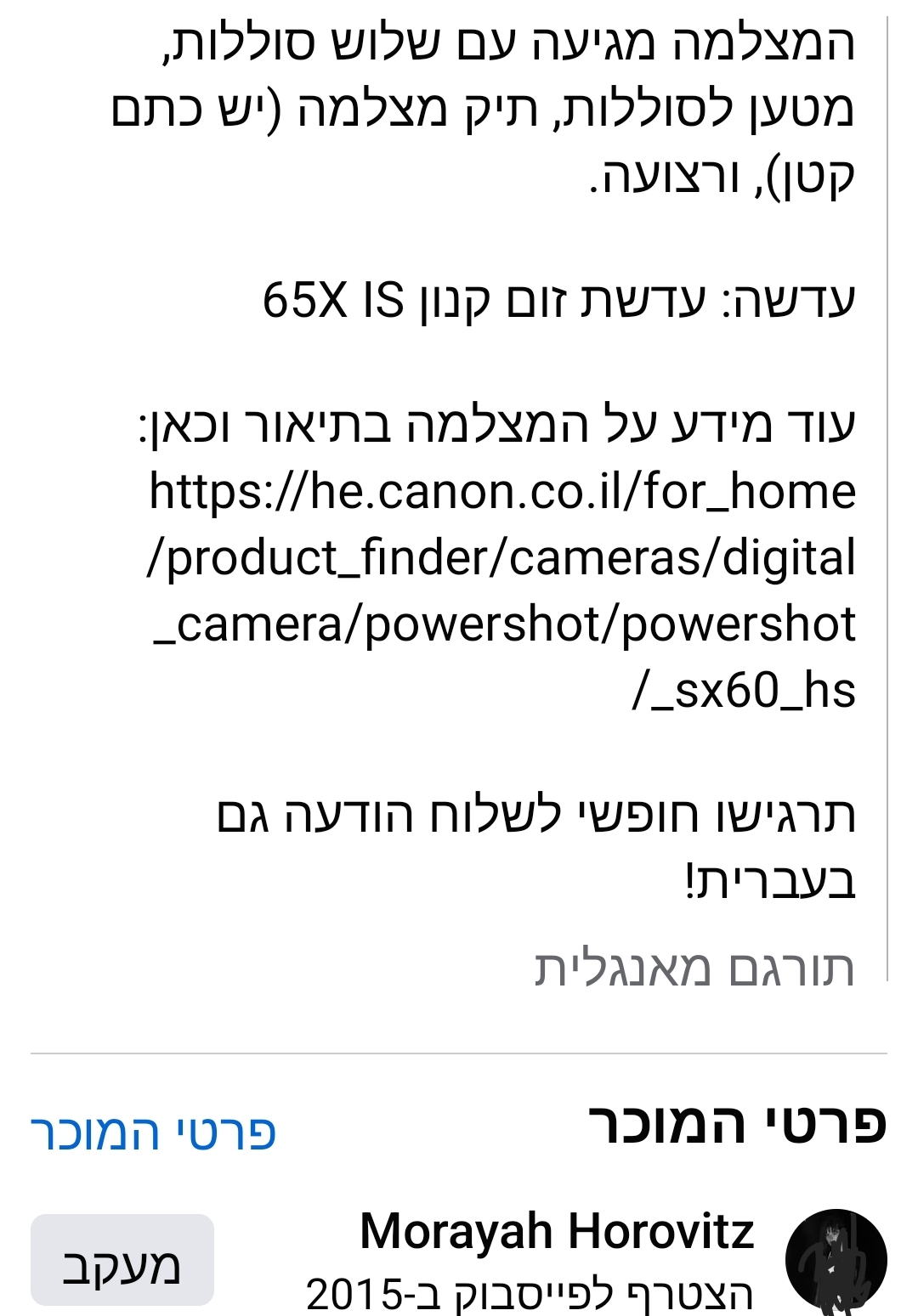
Task: Follow seller with the 'מעקב' button
Action: click(x=122, y=1260)
